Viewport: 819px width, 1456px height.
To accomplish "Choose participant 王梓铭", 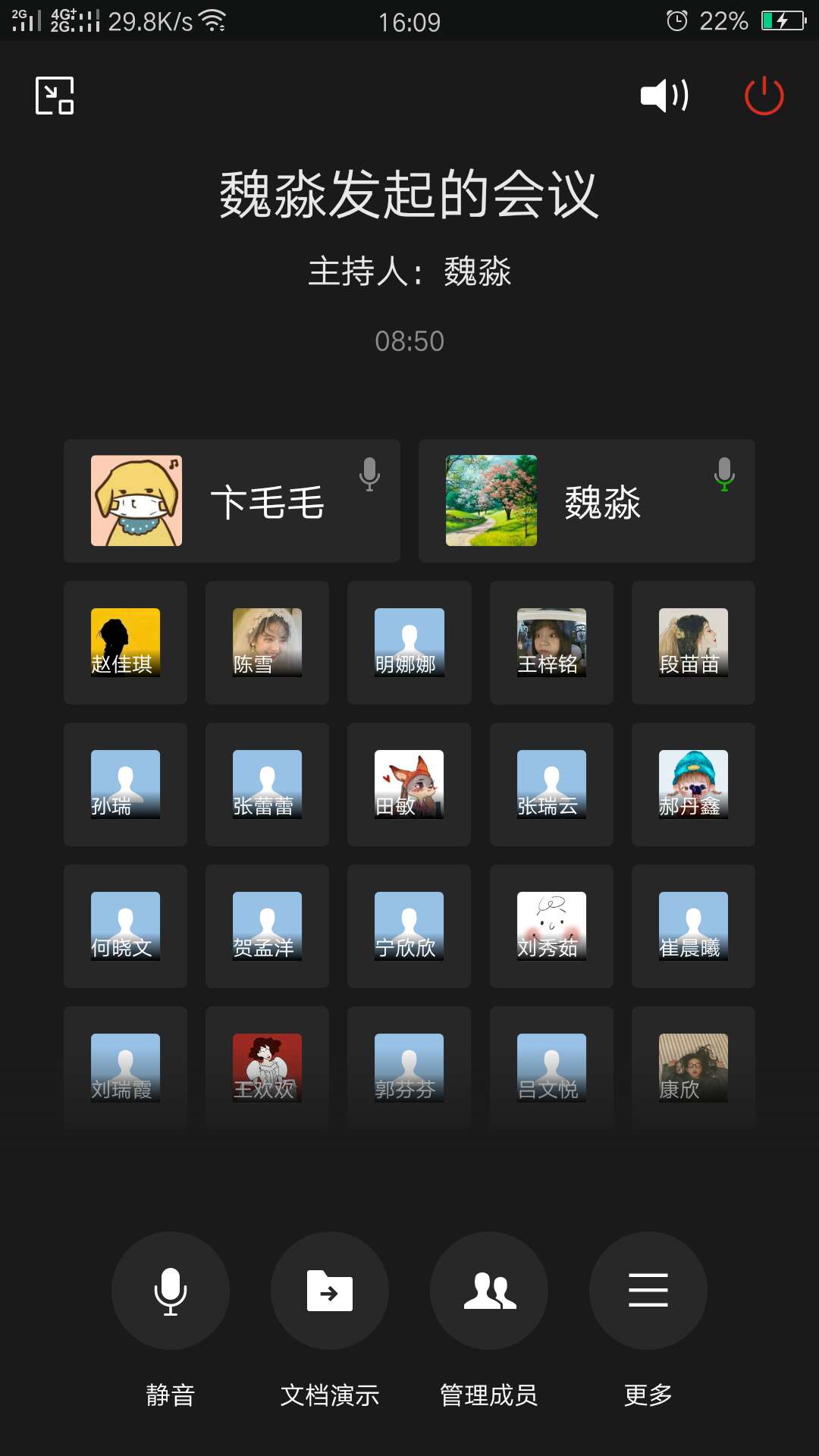I will click(x=551, y=642).
